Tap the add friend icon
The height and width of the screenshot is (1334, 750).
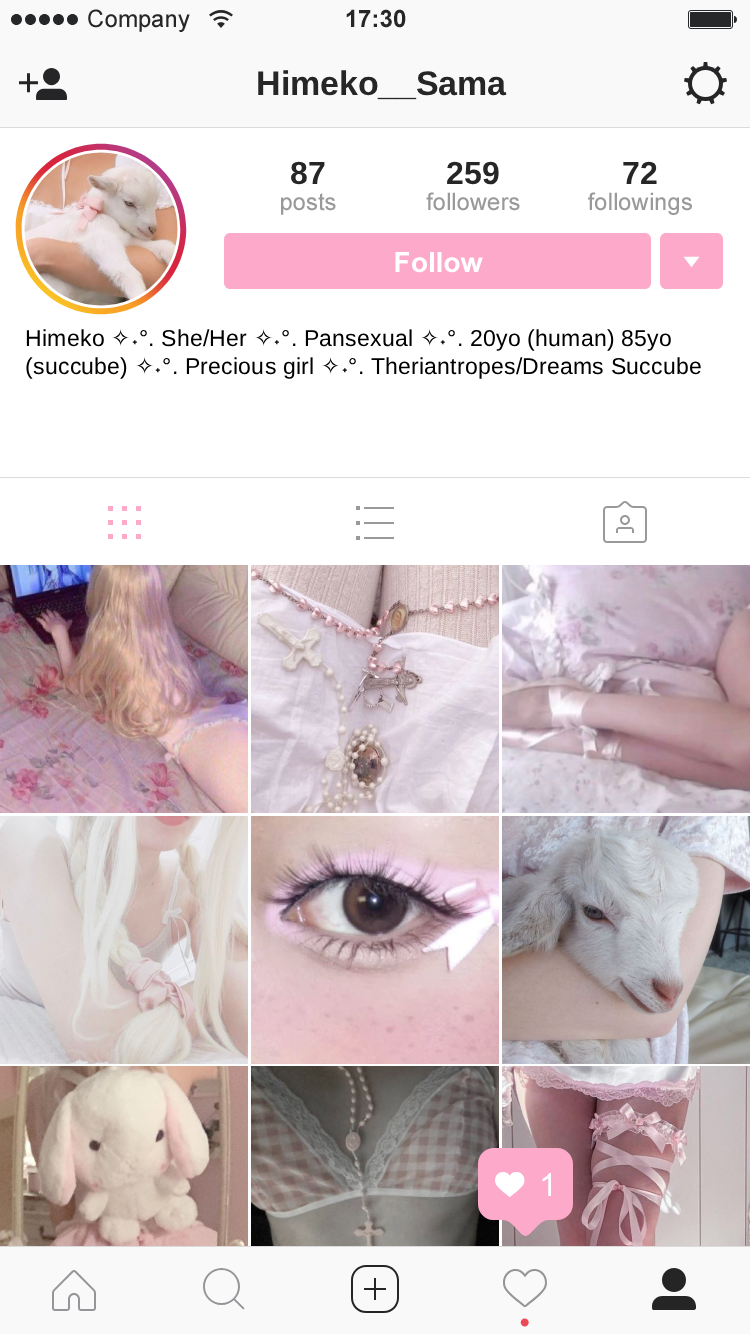43,84
